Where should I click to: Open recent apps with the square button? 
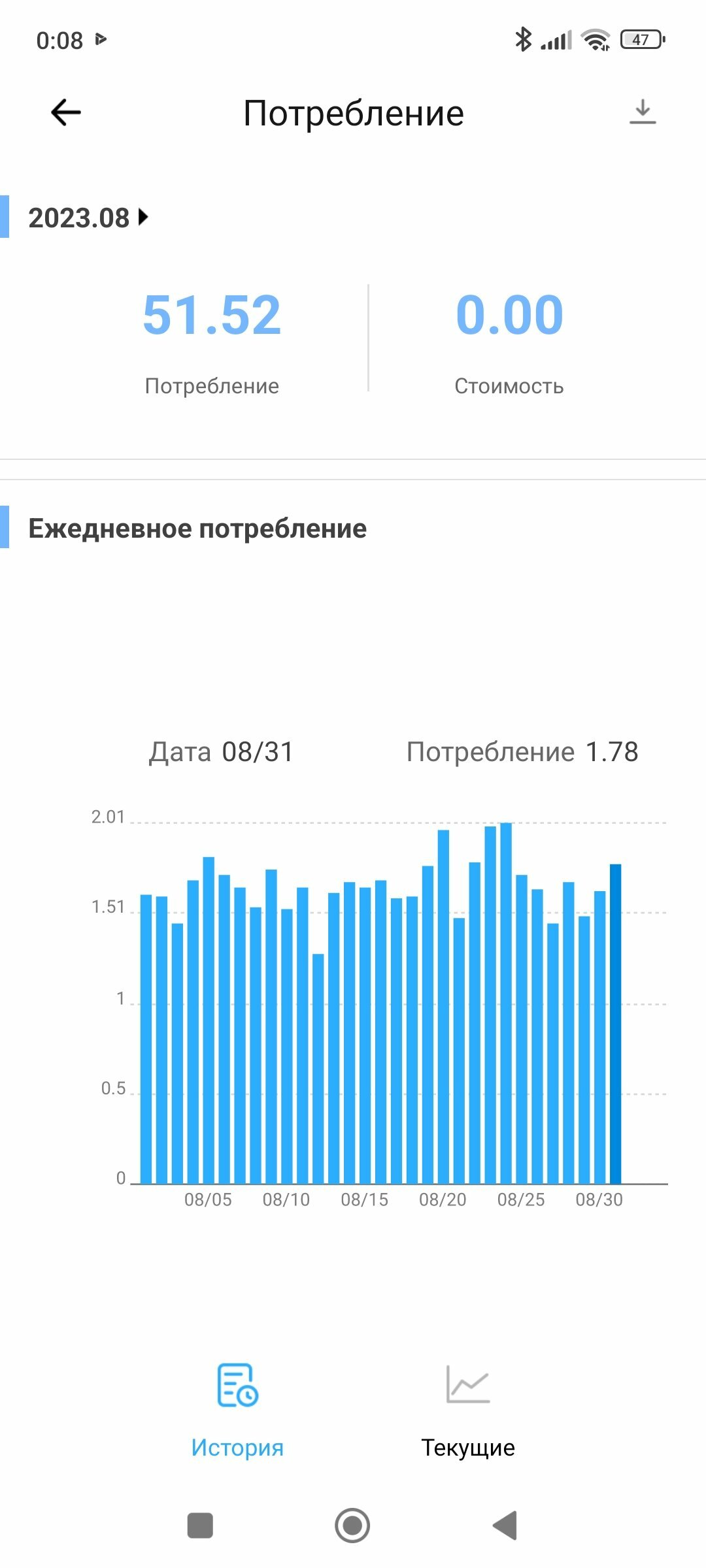[200, 1526]
